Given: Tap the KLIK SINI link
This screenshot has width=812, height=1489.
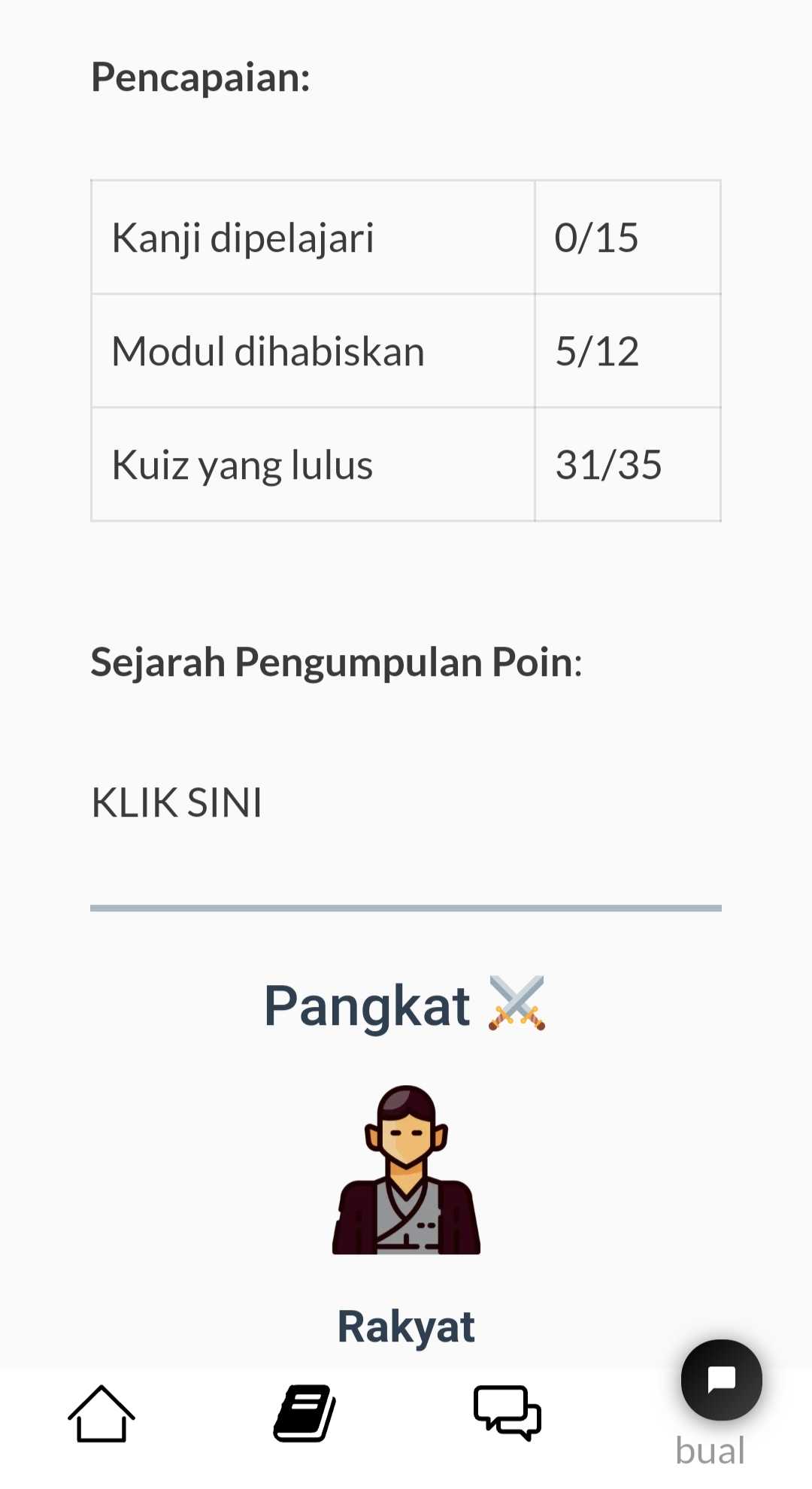Looking at the screenshot, I should (177, 802).
